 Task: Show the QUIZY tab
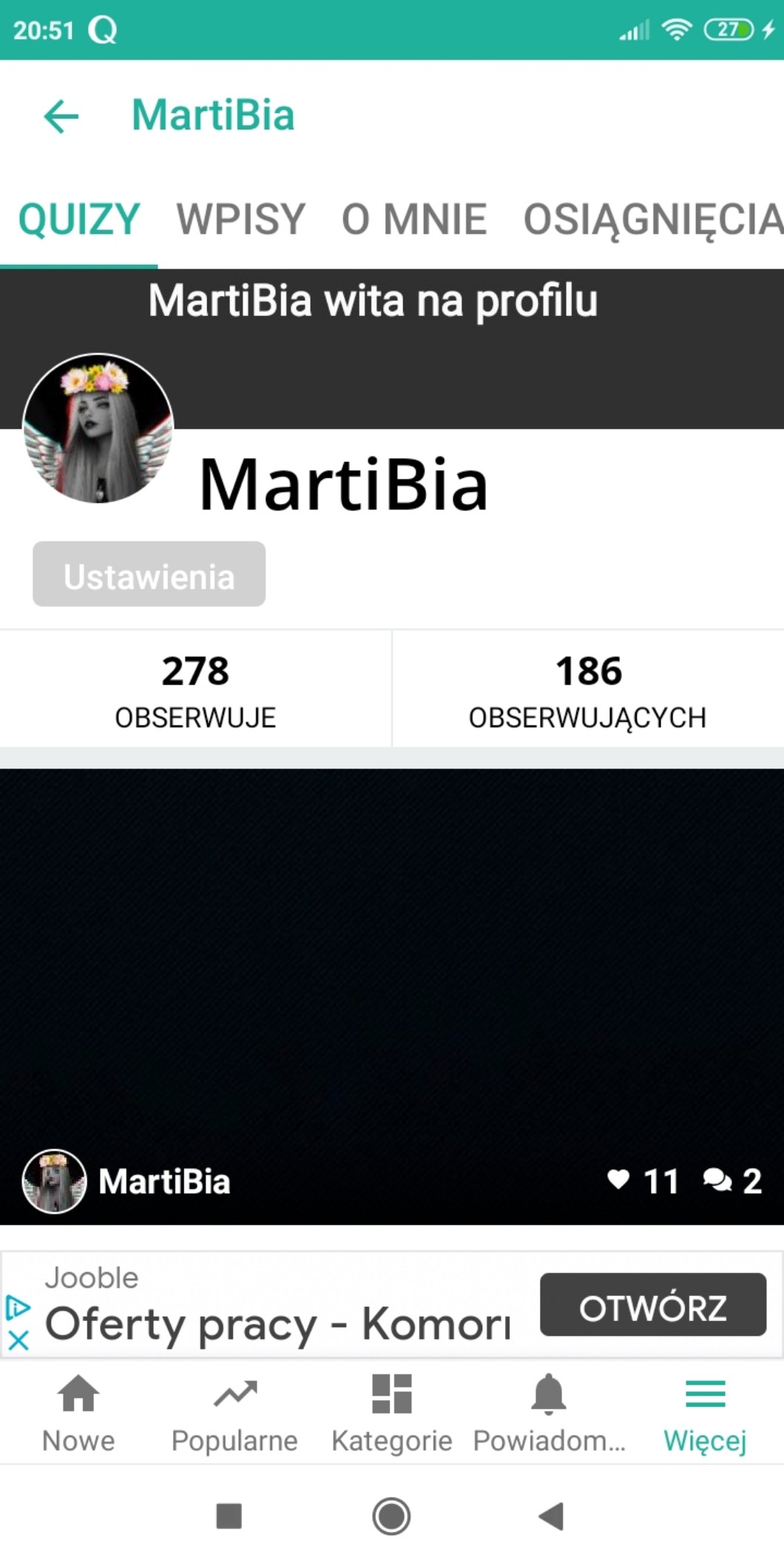(x=79, y=220)
